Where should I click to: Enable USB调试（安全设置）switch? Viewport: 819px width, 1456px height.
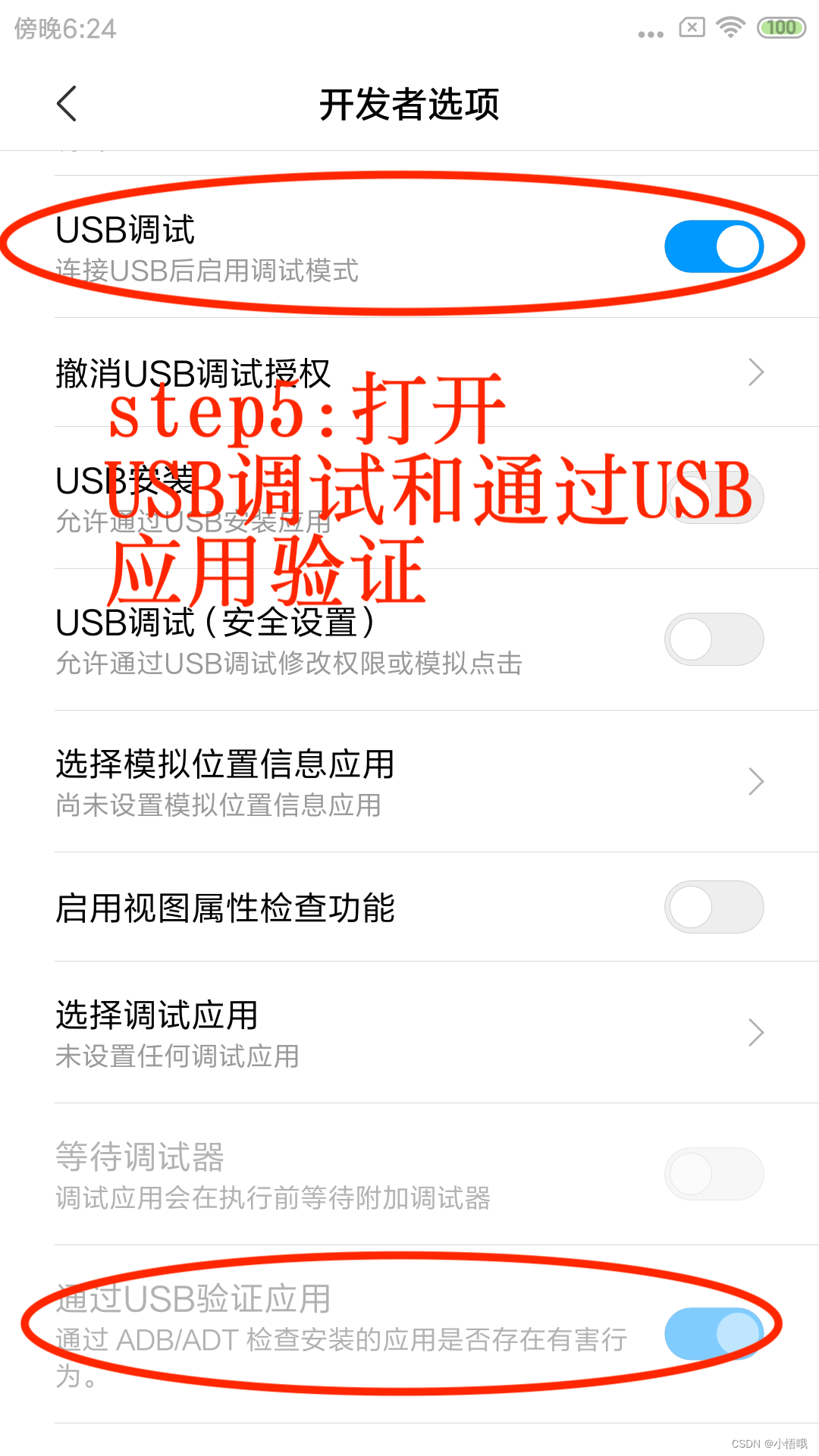pyautogui.click(x=713, y=639)
